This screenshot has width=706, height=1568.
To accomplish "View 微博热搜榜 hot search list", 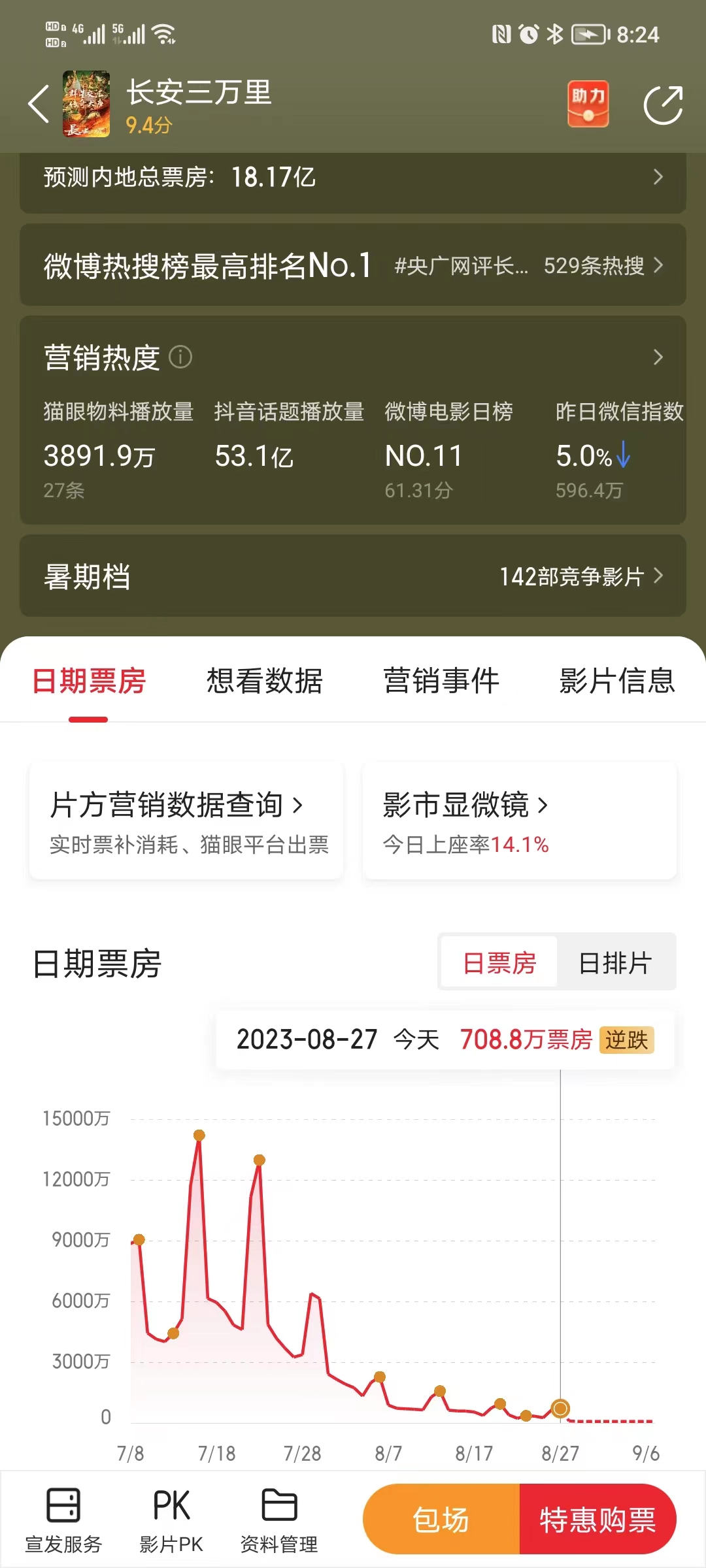I will (353, 265).
